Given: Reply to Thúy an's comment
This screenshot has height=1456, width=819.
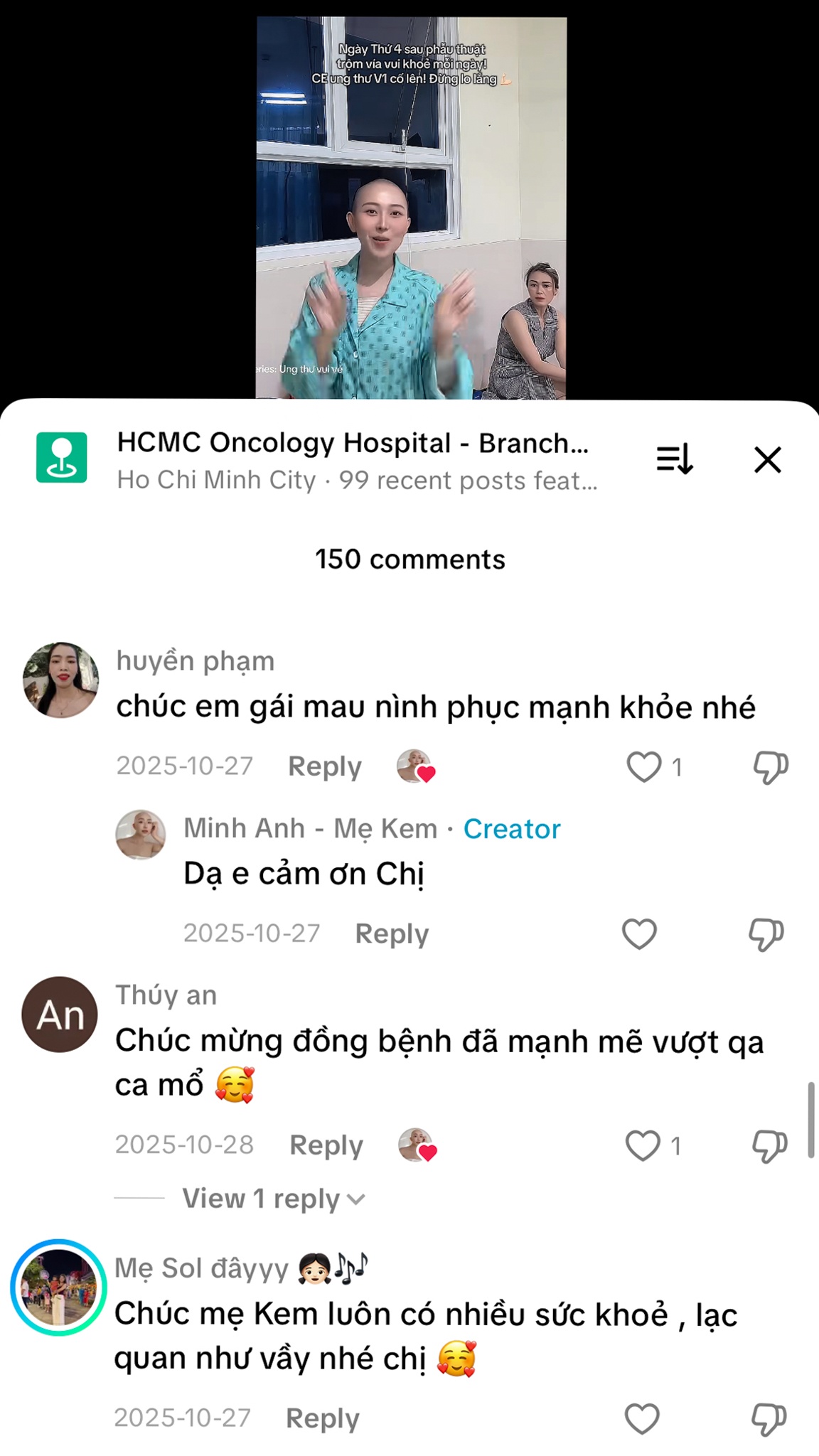Looking at the screenshot, I should pyautogui.click(x=326, y=1145).
